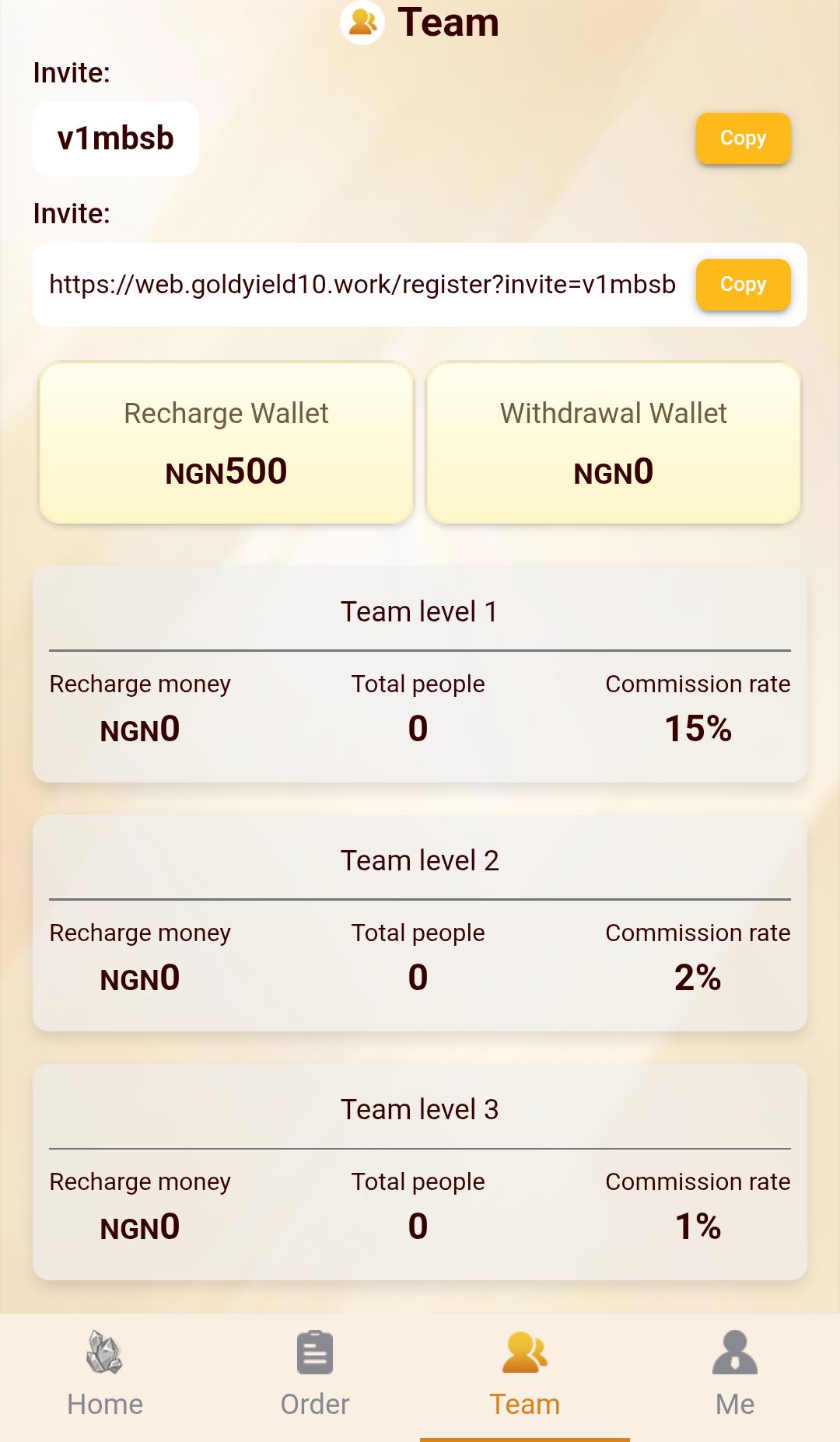The height and width of the screenshot is (1442, 840).
Task: Select the Team level 3 card
Action: coord(420,1171)
